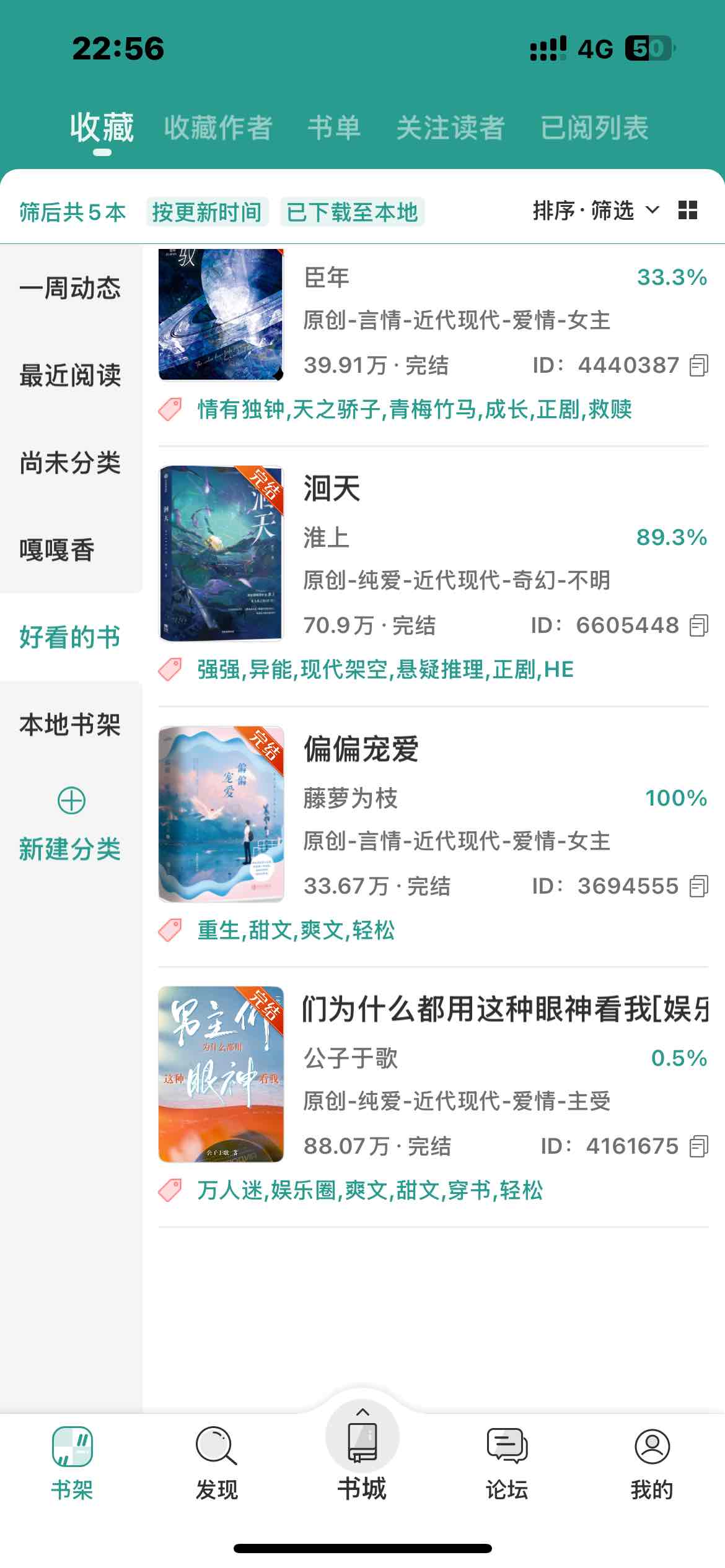Switch to the 收藏作者 tab

218,128
